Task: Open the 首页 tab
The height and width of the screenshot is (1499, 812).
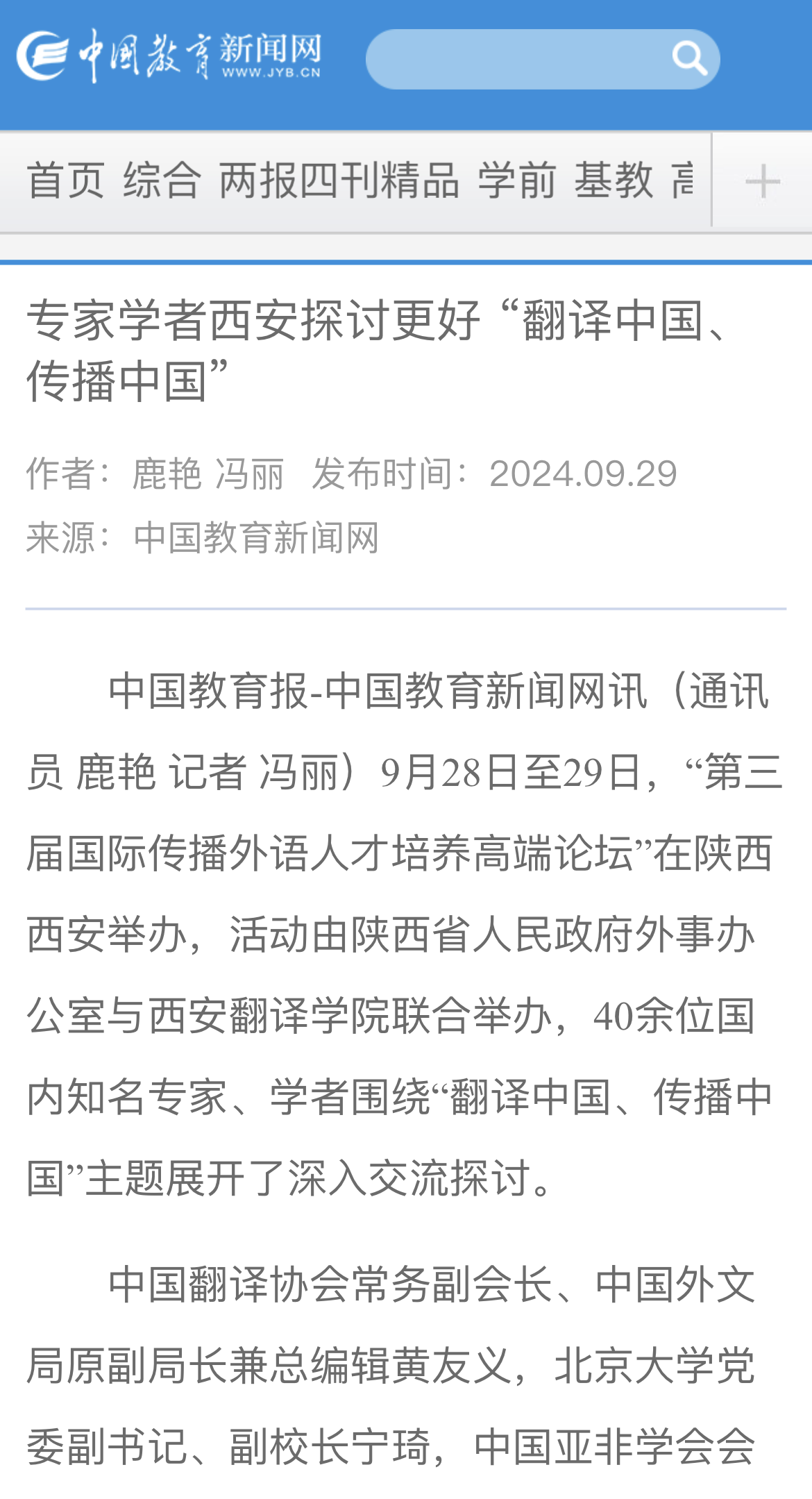Action: (x=66, y=181)
